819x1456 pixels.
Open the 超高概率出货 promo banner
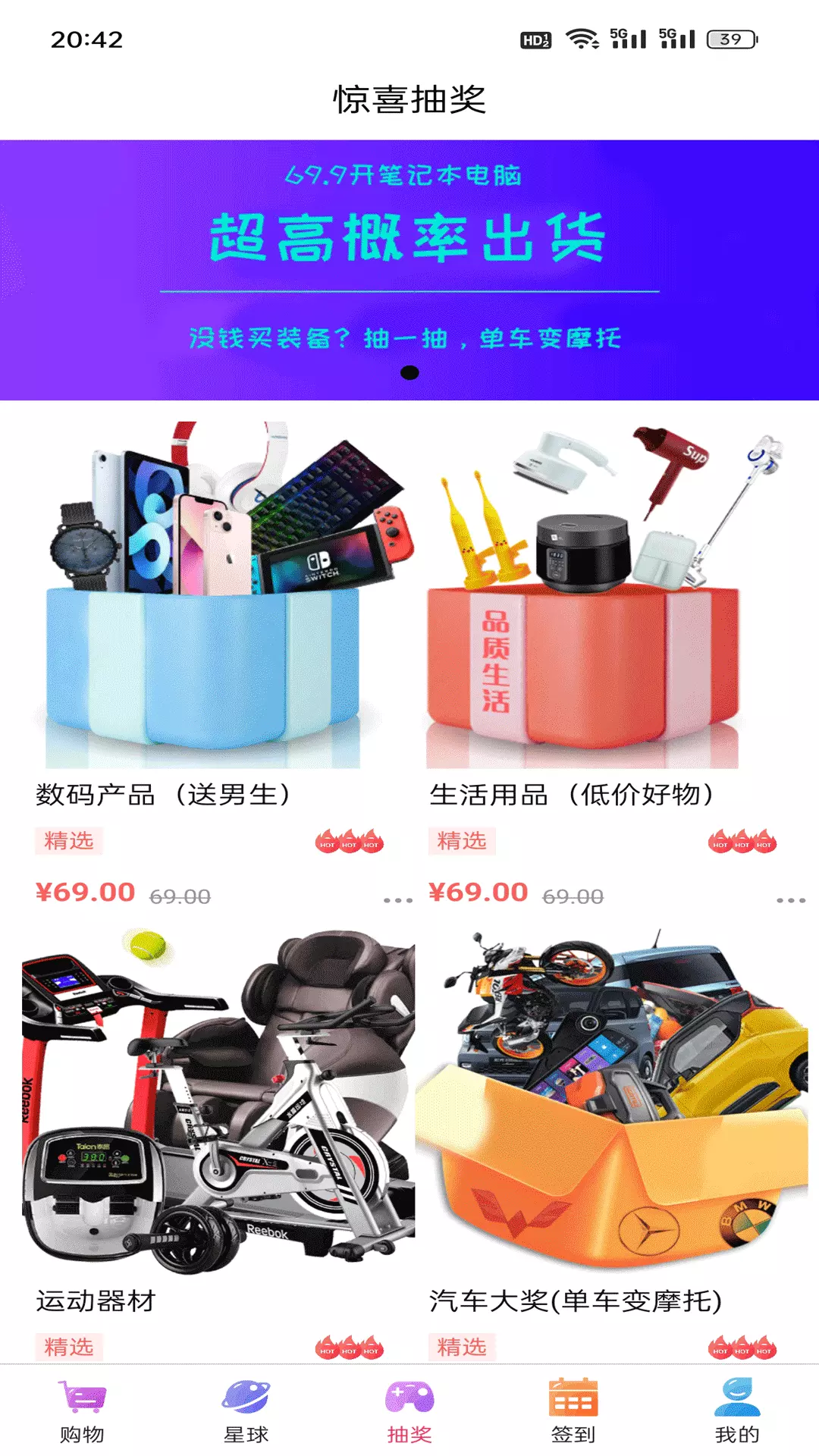[x=409, y=270]
